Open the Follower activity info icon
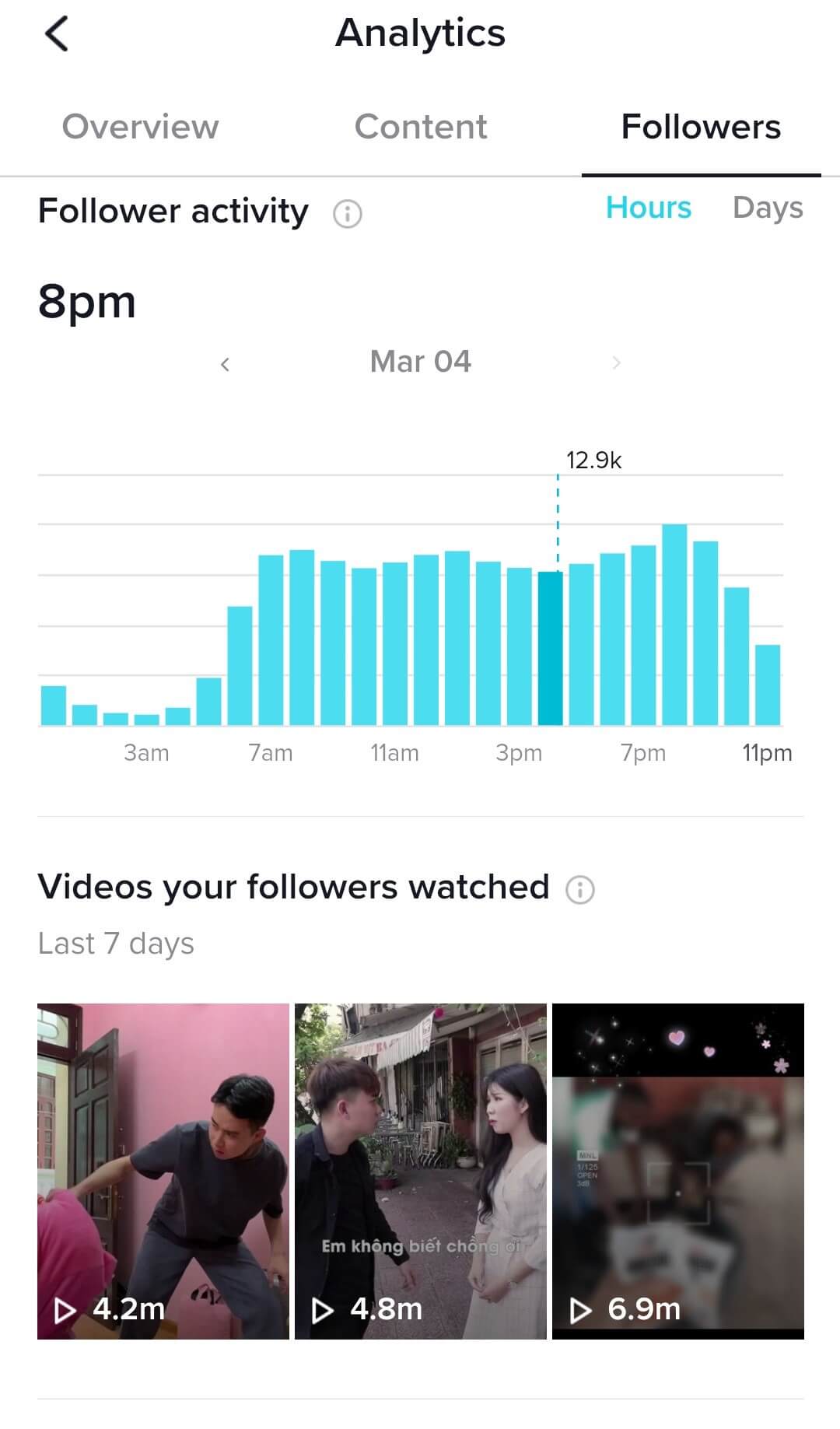Viewport: 840px width, 1429px height. [347, 213]
